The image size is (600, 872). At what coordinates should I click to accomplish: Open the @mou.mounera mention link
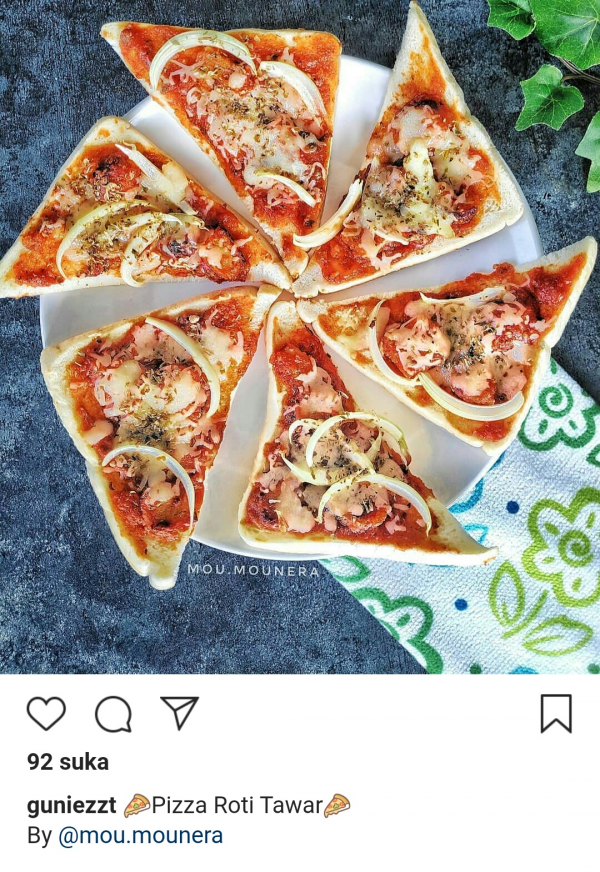pyautogui.click(x=141, y=836)
